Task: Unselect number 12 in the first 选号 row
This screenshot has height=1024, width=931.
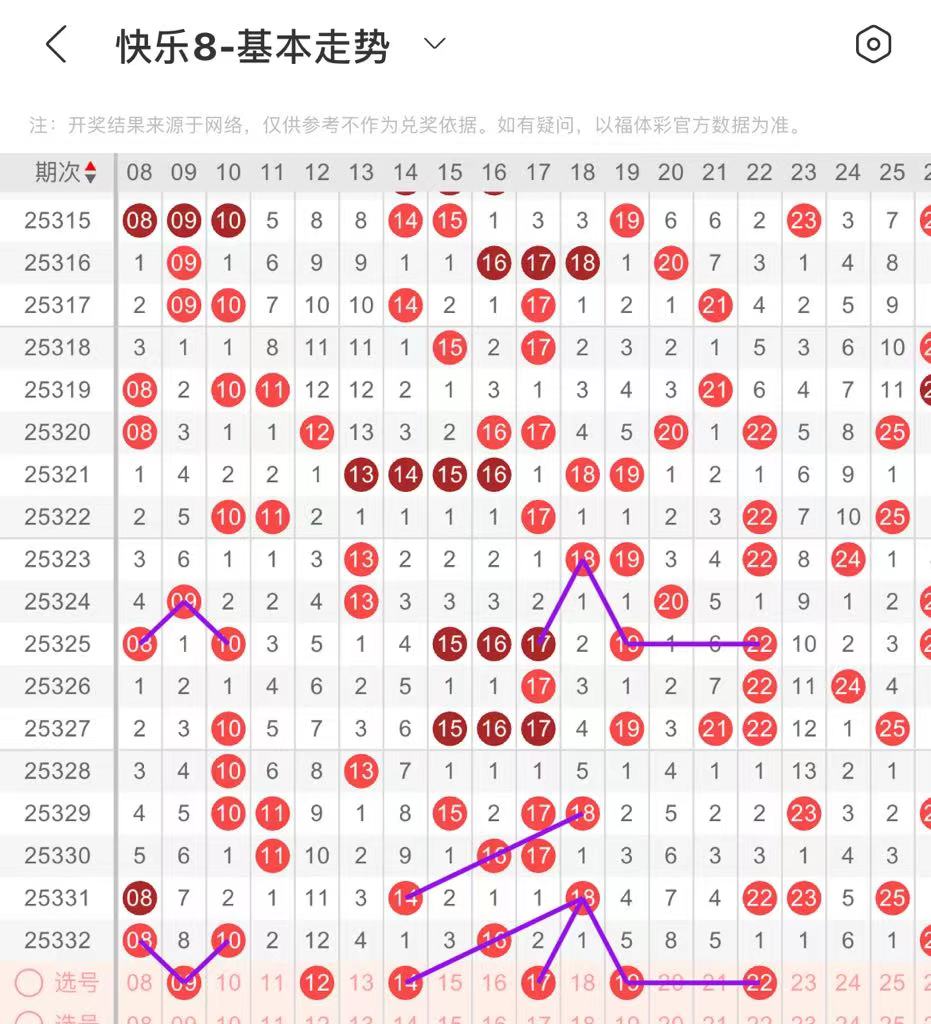Action: click(x=316, y=983)
